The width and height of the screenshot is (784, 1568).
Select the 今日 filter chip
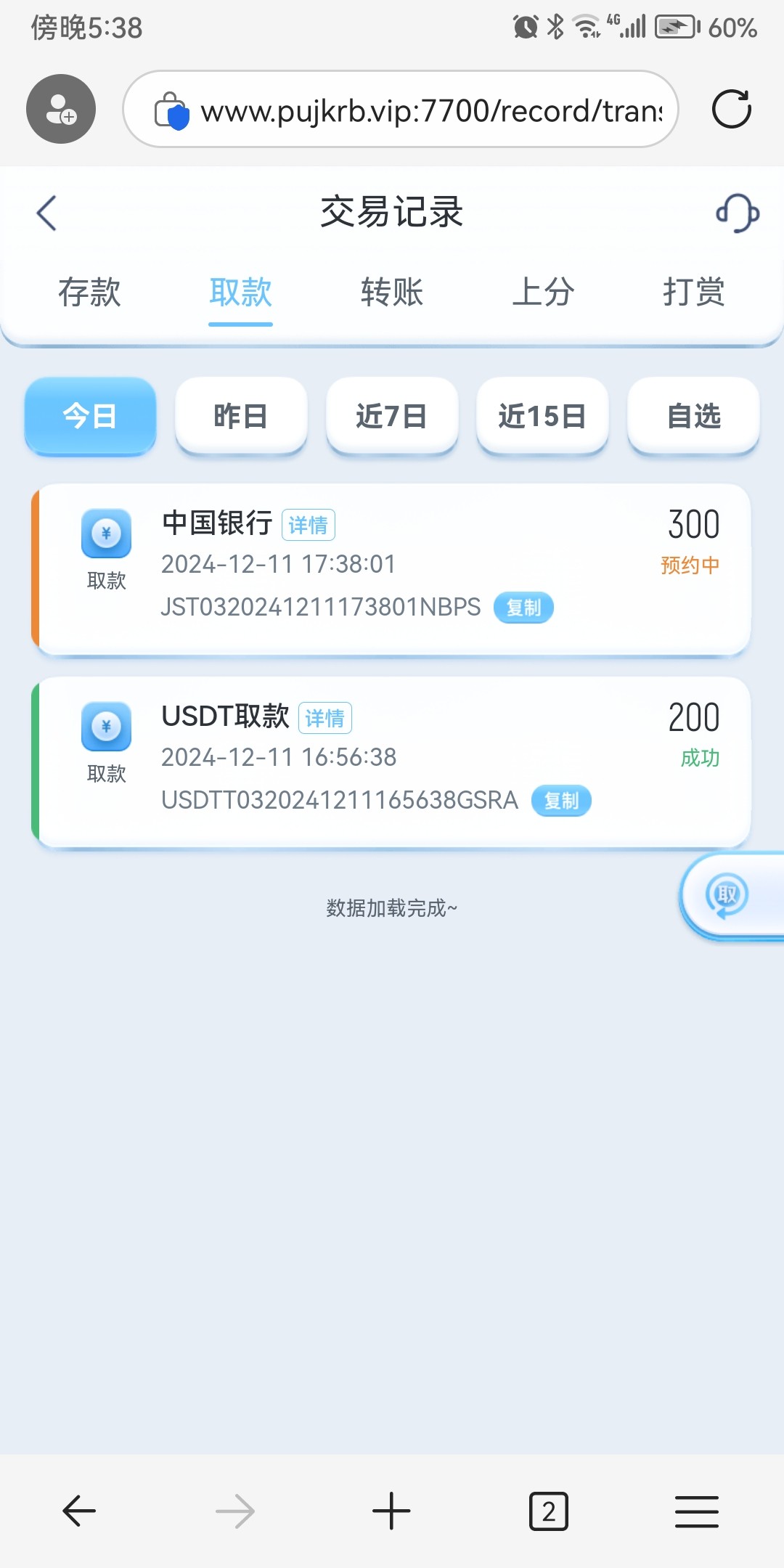click(90, 416)
